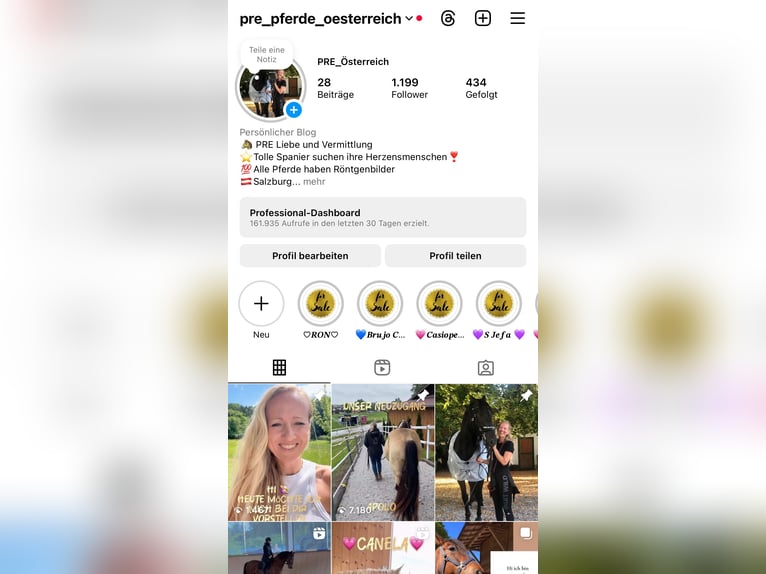
Task: Open the Casiope story highlight
Action: click(439, 304)
